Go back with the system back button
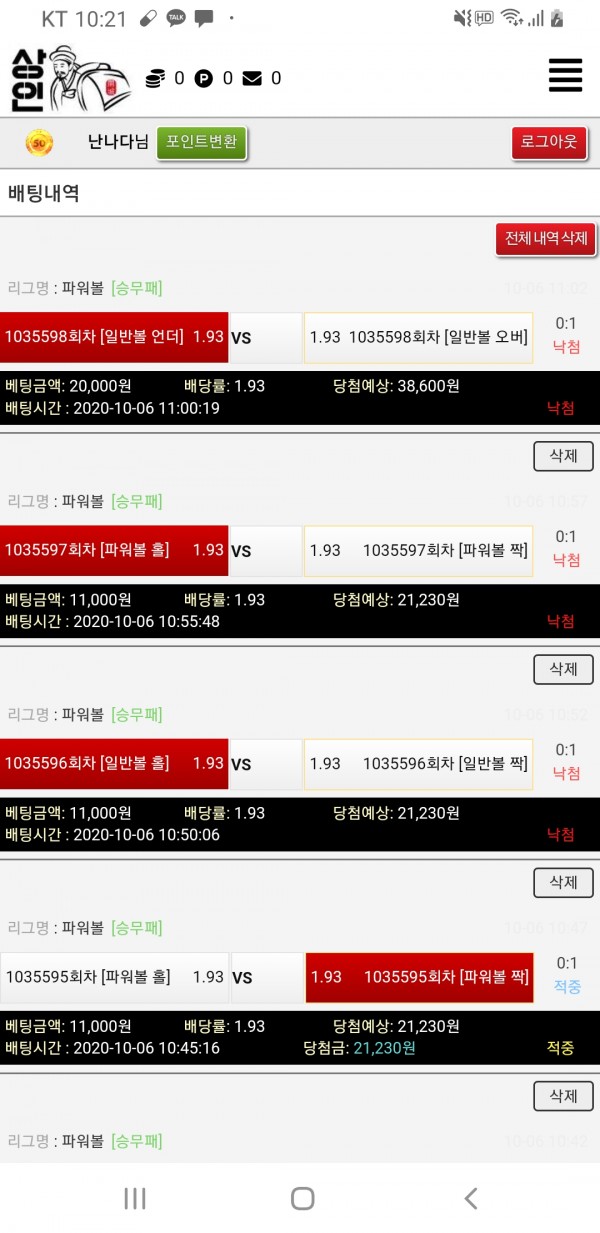Image resolution: width=600 pixels, height=1233 pixels. (x=470, y=1198)
